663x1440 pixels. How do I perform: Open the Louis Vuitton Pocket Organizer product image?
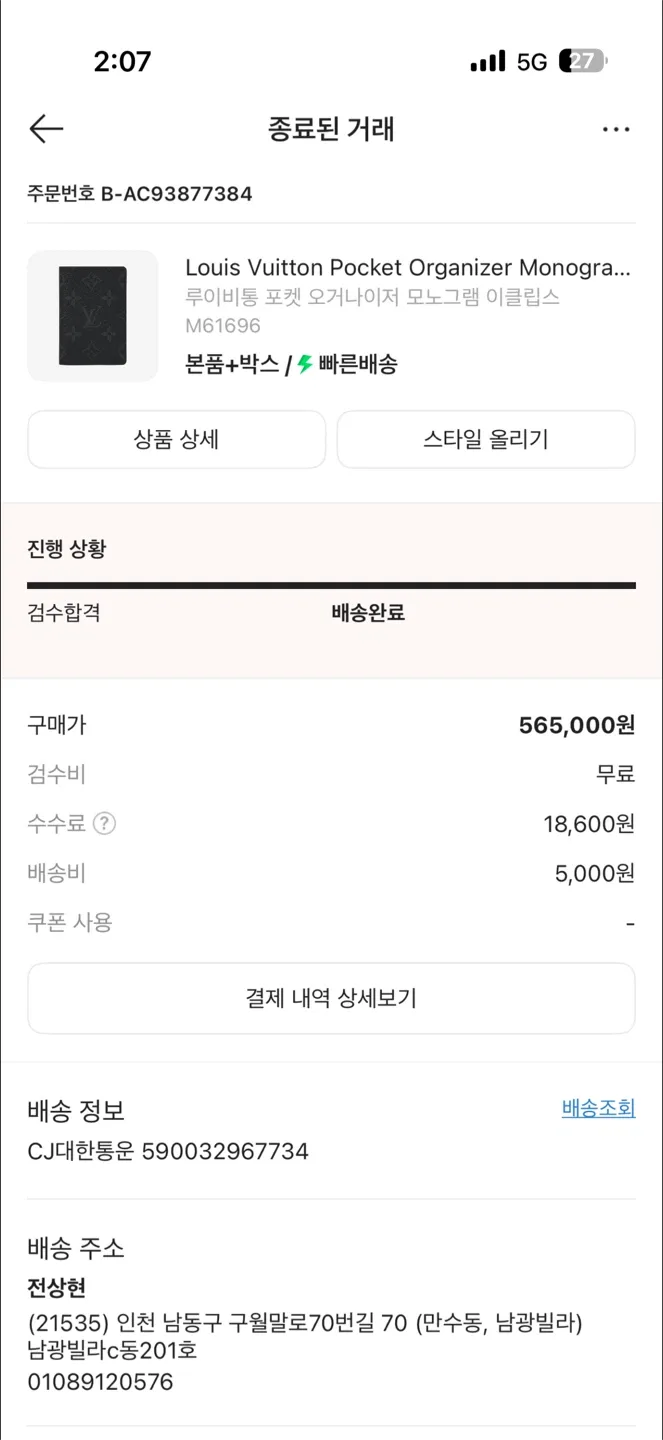(92, 316)
